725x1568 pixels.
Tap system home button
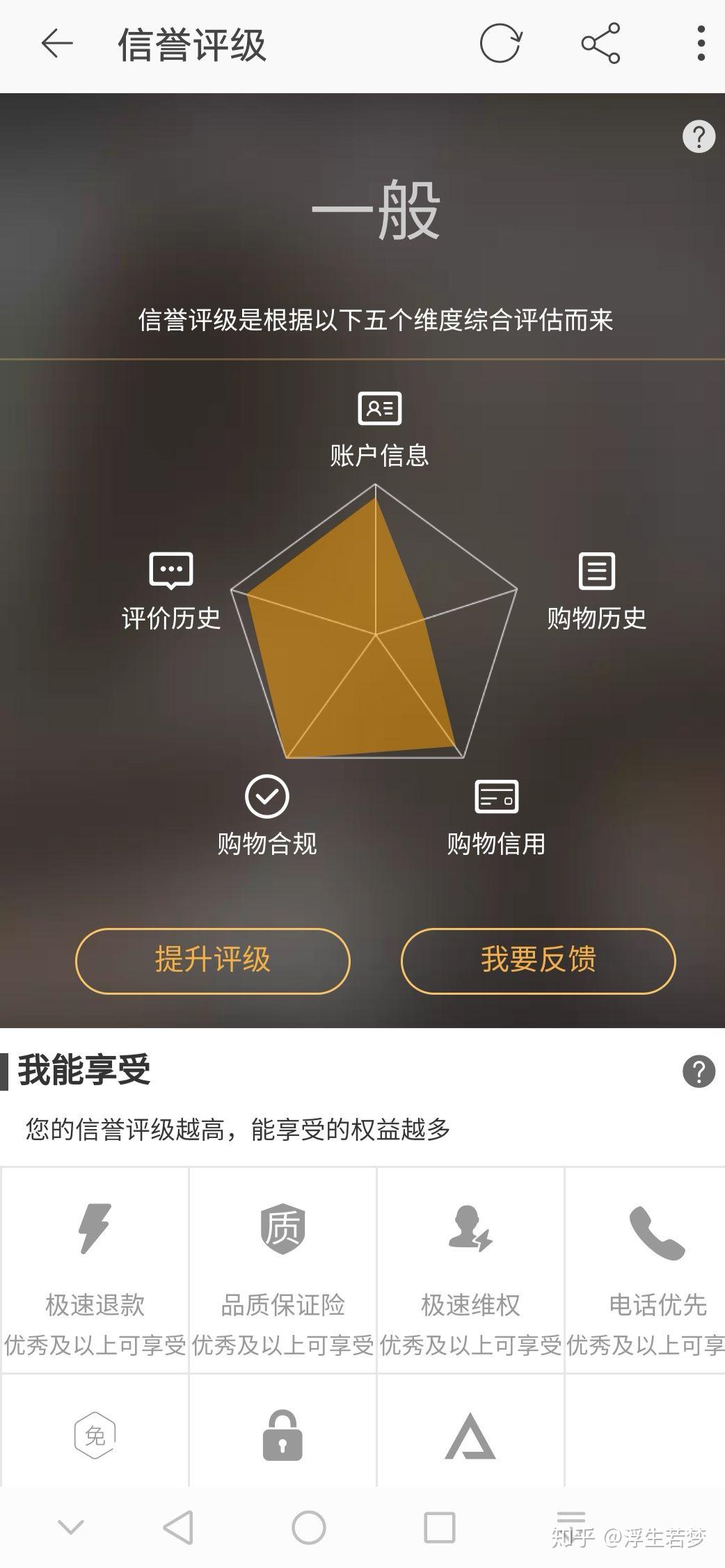point(309,1528)
